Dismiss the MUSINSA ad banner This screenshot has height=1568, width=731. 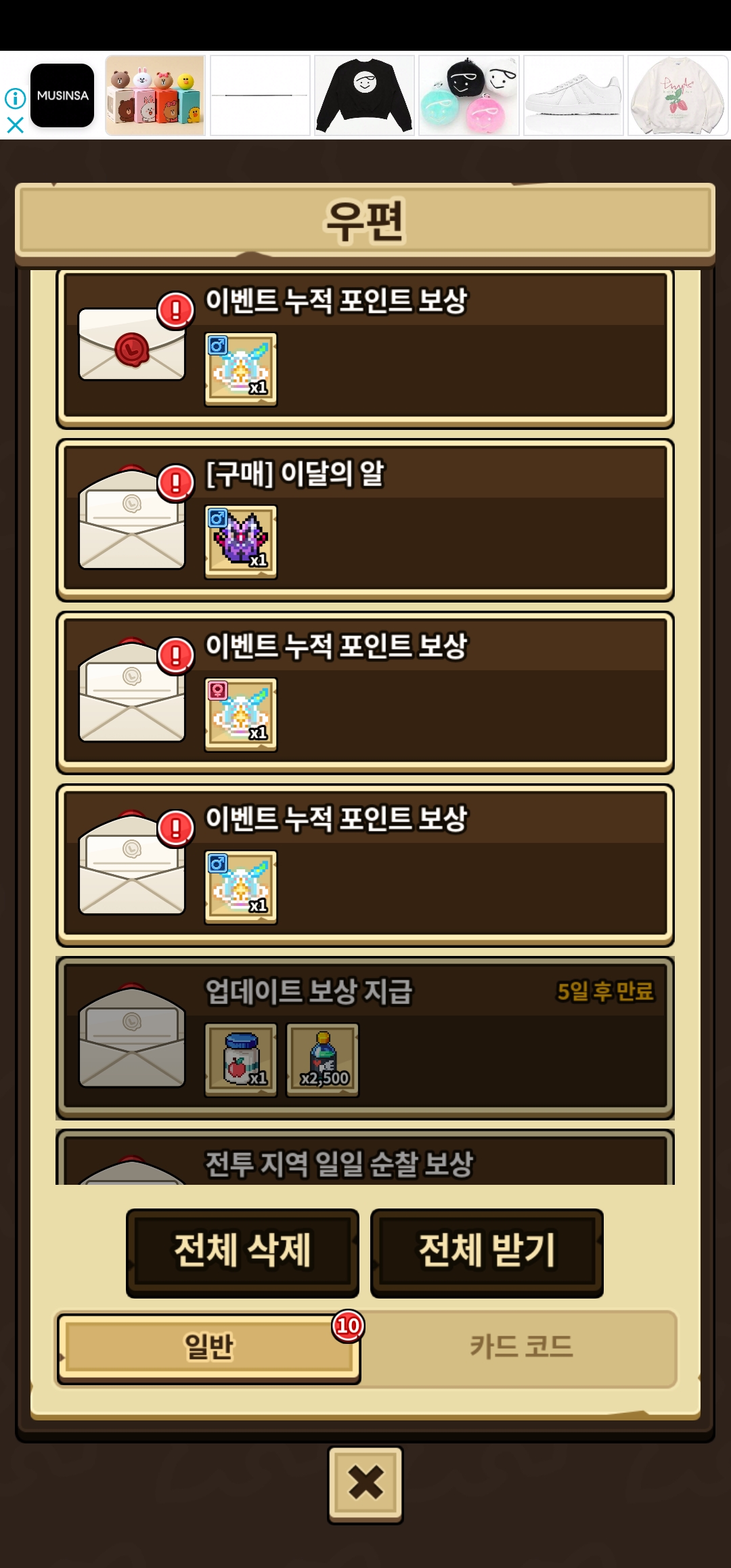tap(15, 125)
